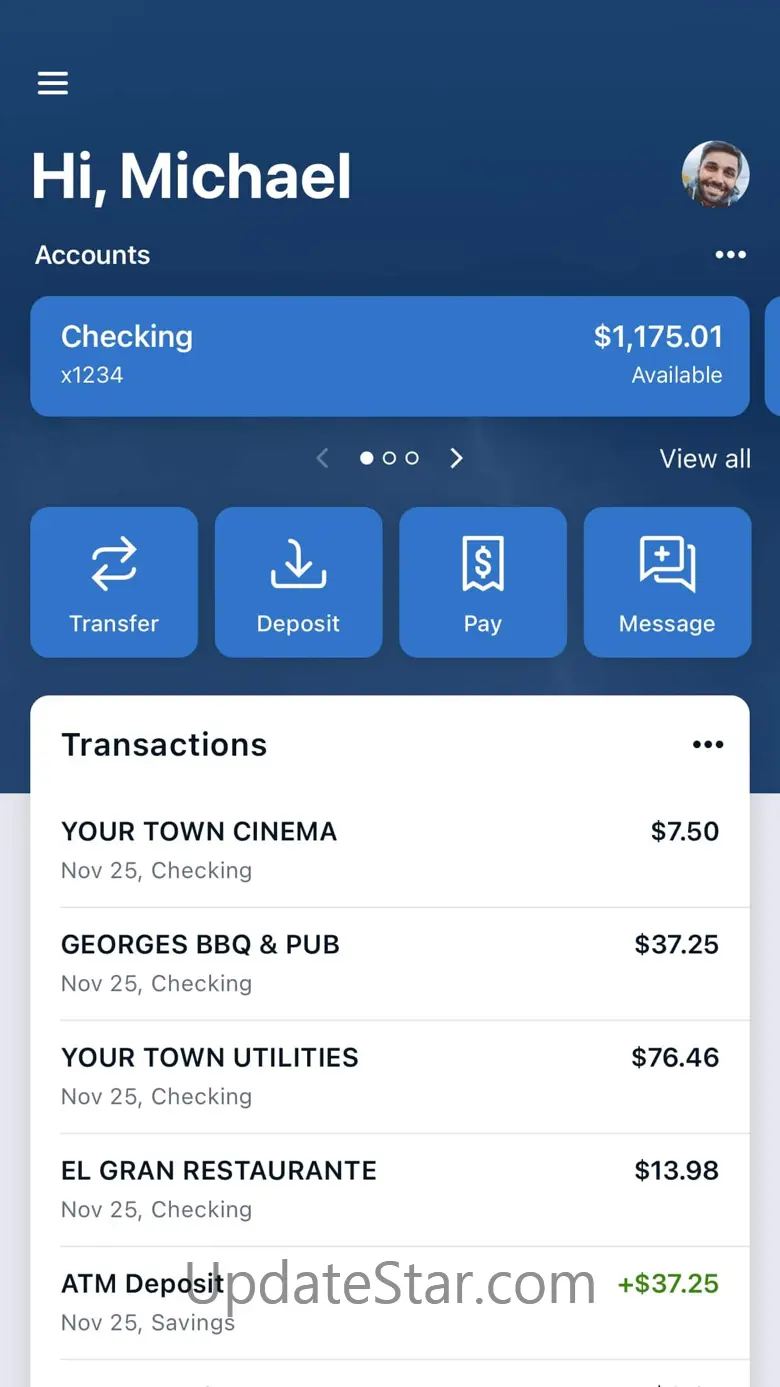Open the hamburger drawer menu

53,83
